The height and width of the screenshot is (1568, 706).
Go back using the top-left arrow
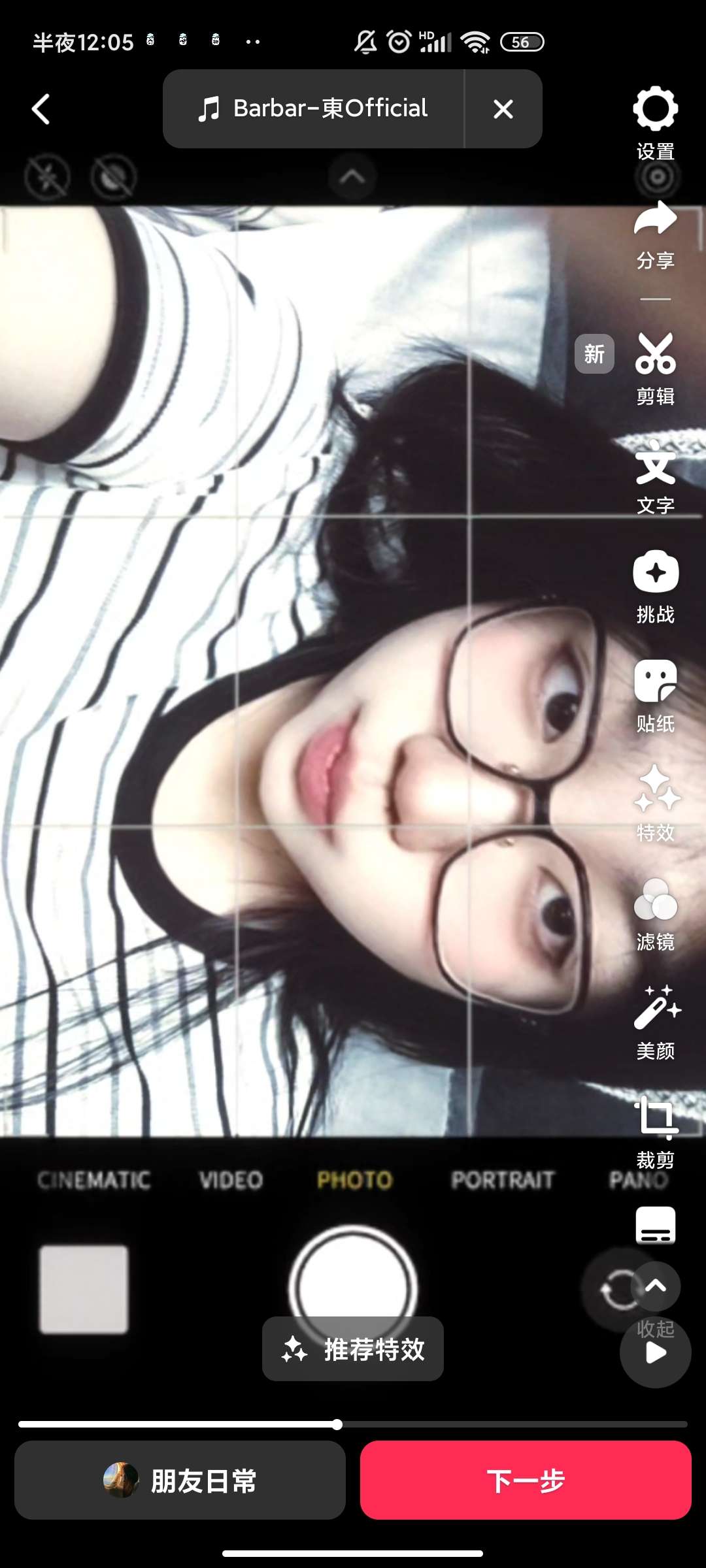[x=41, y=108]
